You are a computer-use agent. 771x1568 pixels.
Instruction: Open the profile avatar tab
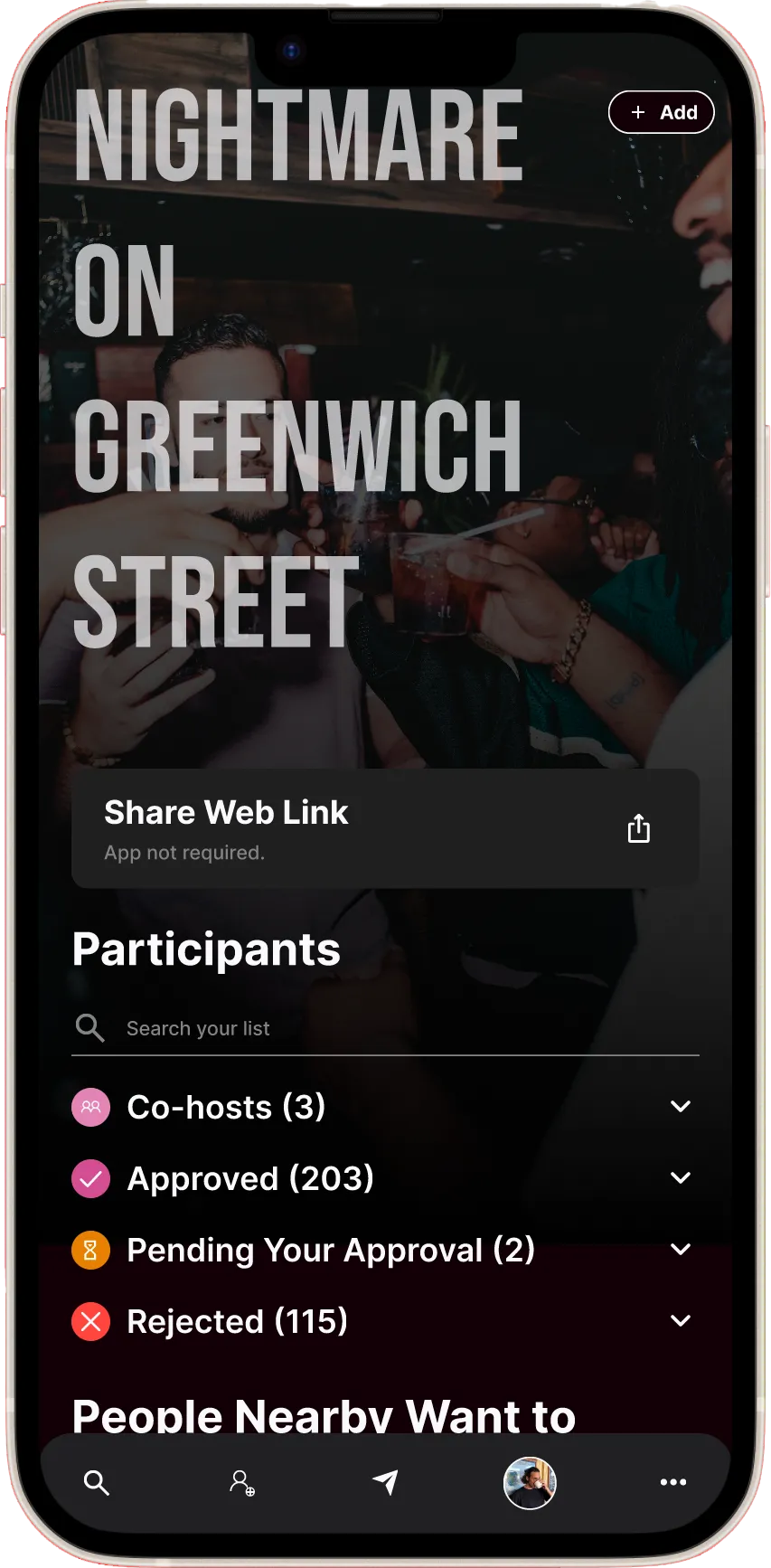point(530,1482)
